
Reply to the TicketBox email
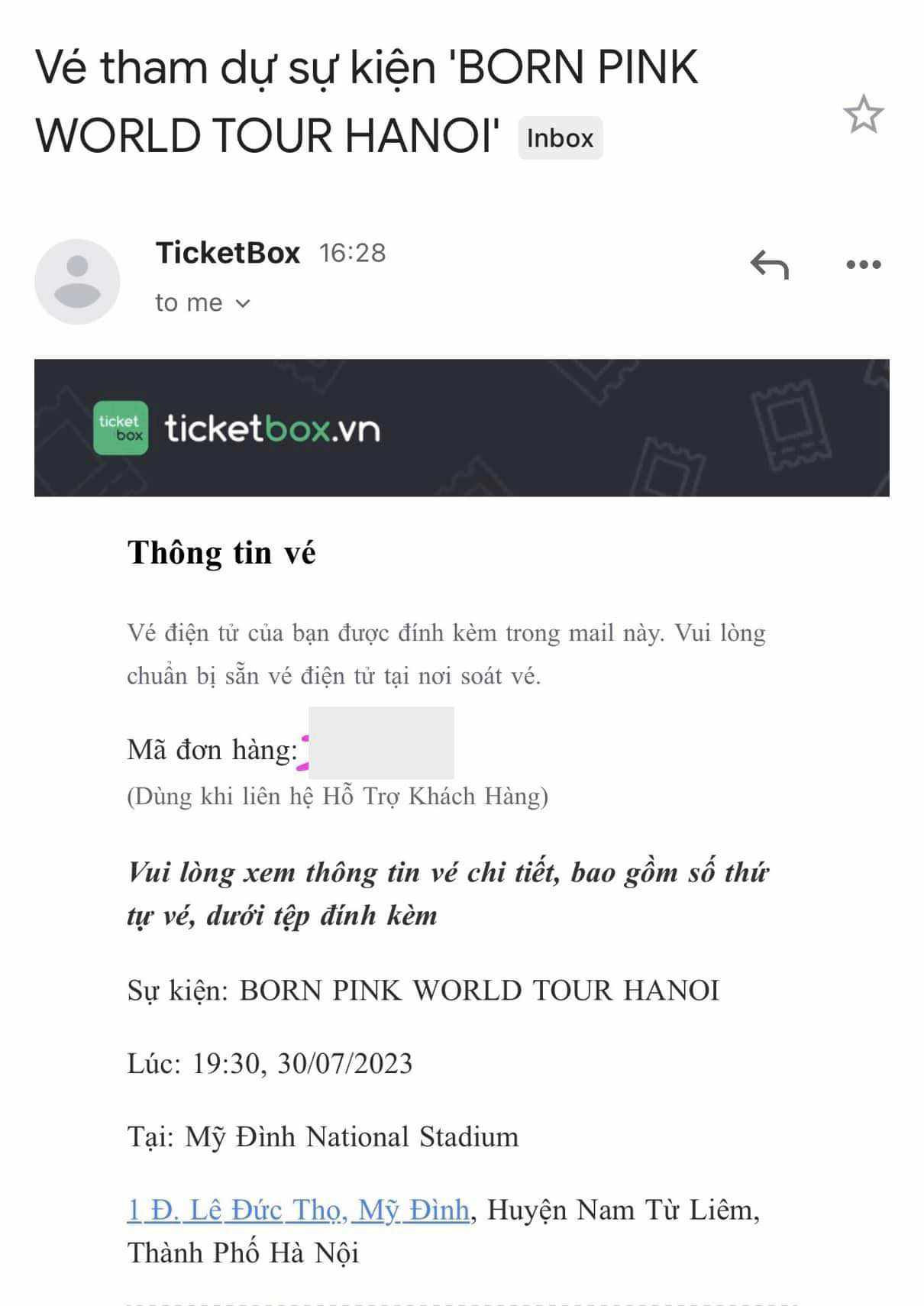tap(769, 265)
